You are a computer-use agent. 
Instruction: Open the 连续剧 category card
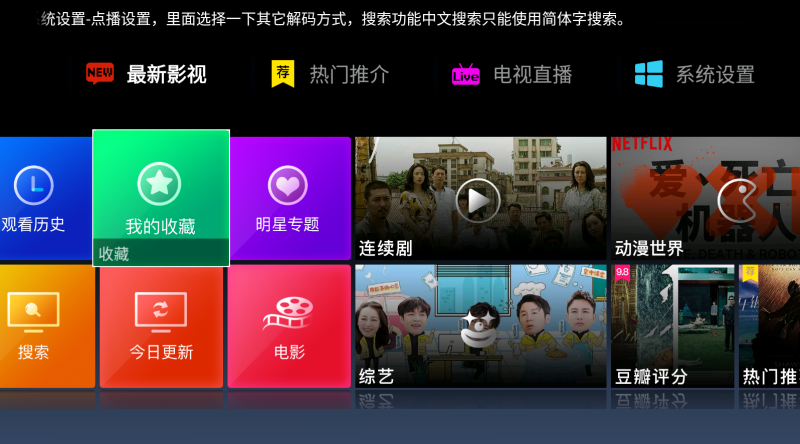[x=480, y=198]
